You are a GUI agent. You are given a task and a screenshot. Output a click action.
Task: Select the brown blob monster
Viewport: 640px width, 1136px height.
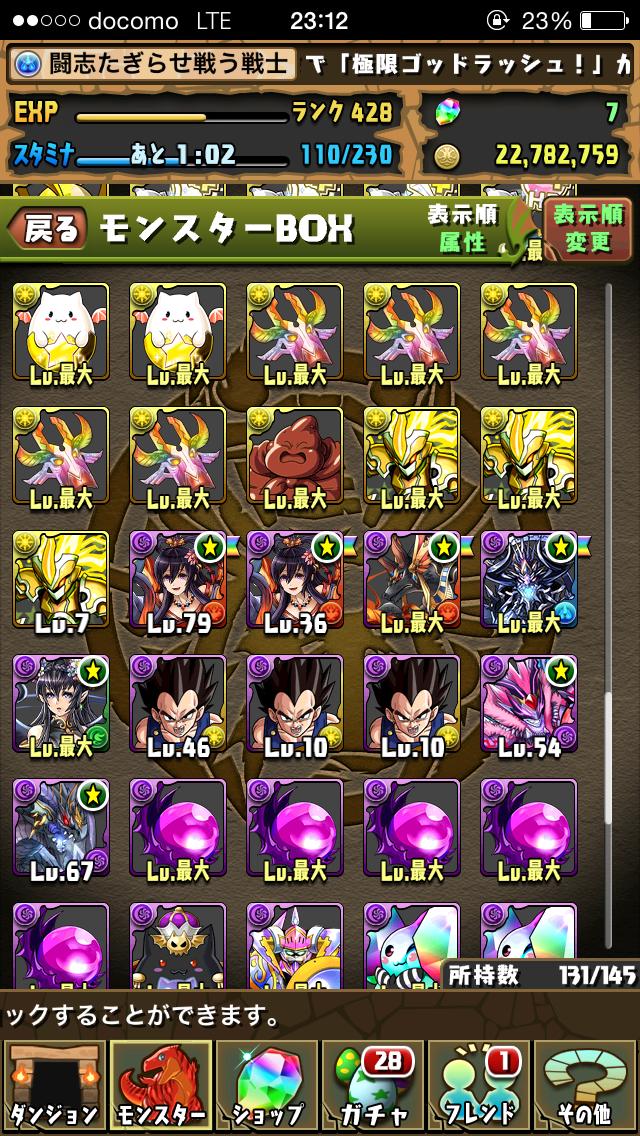[295, 456]
